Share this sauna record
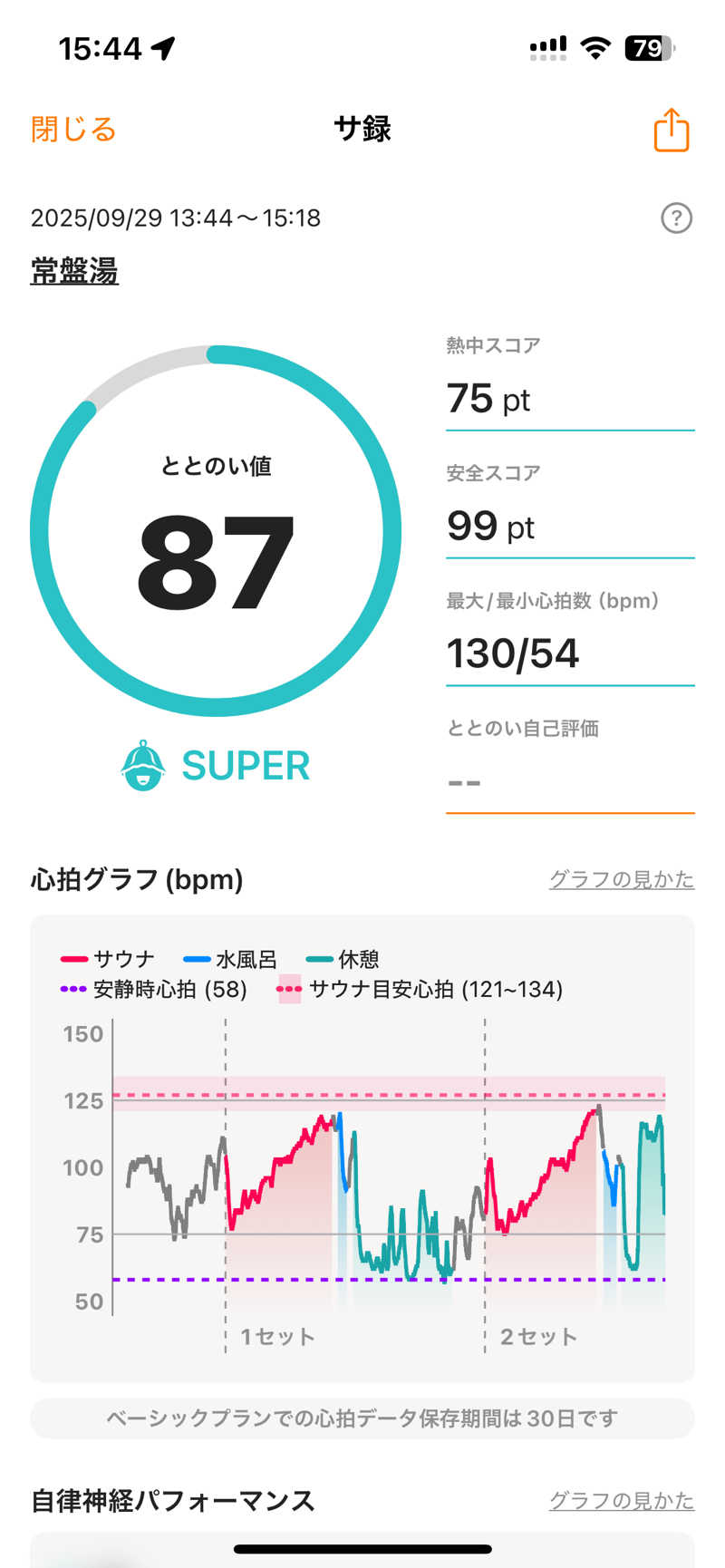This screenshot has width=725, height=1568. coord(671,130)
